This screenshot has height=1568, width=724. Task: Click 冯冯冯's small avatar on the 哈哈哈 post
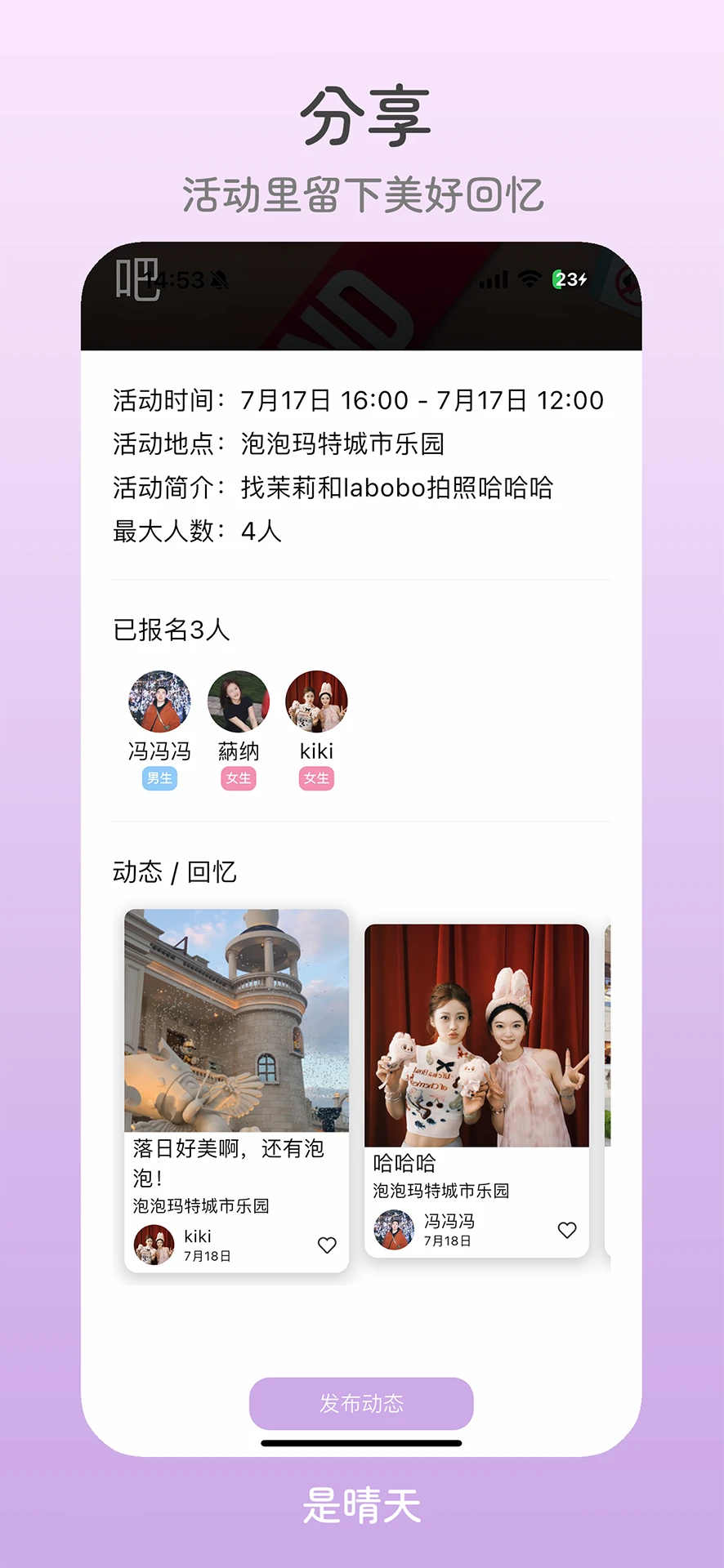393,1229
